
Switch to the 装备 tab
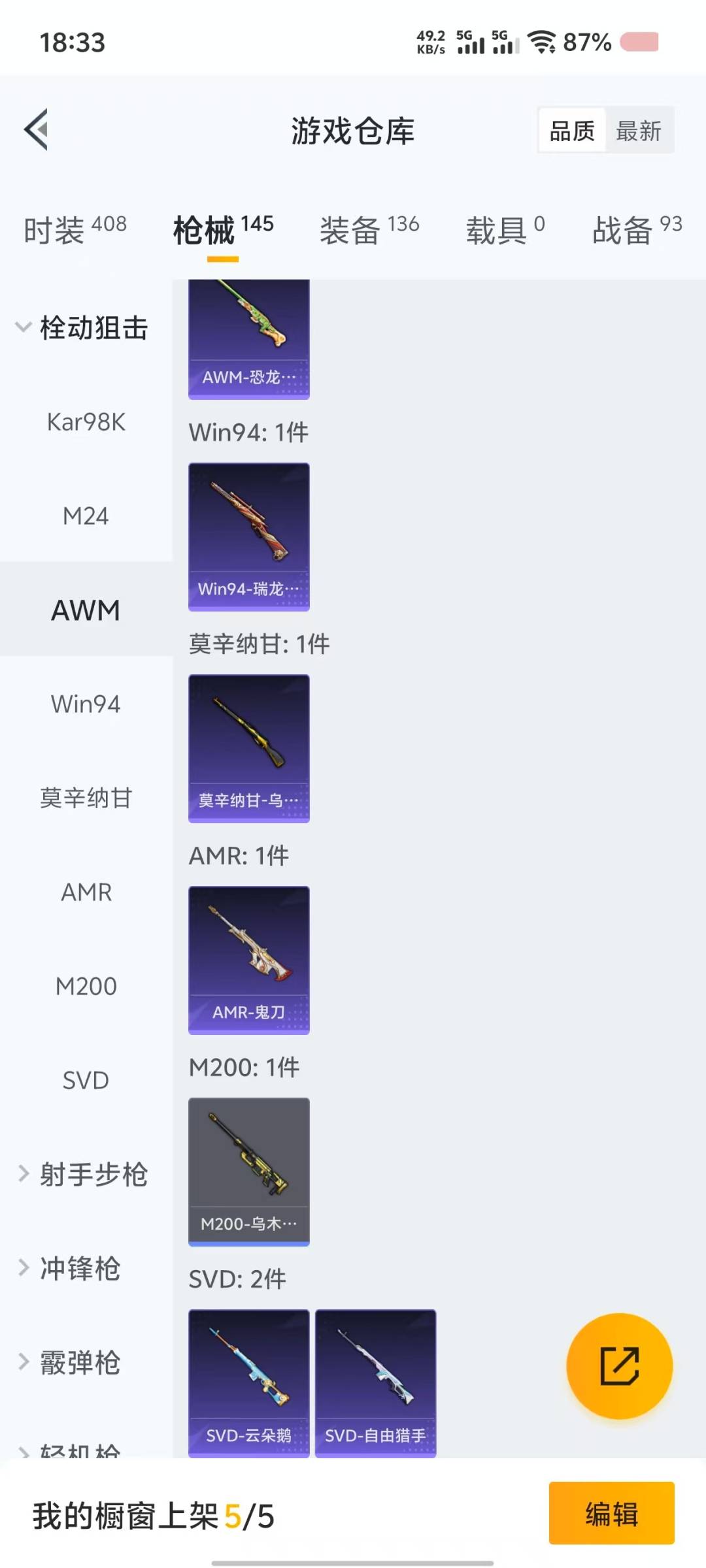click(x=369, y=230)
